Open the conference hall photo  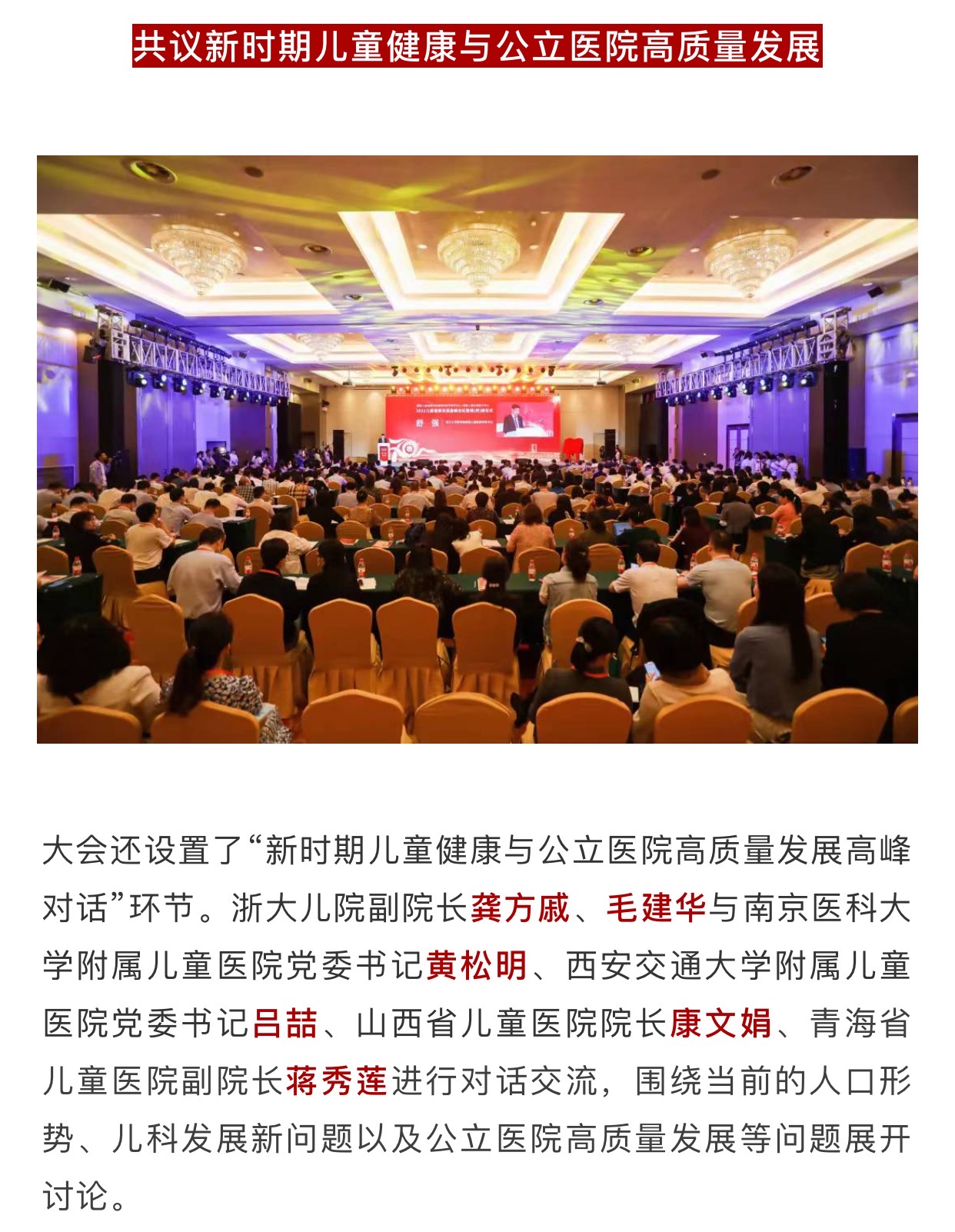click(x=477, y=449)
